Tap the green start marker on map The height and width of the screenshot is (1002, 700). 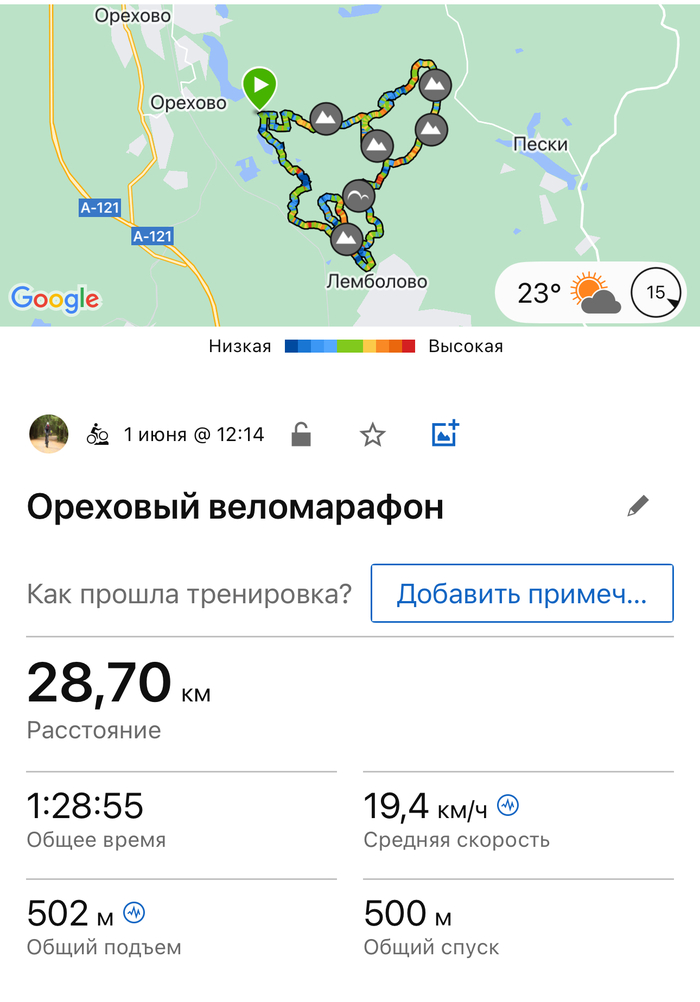(259, 89)
